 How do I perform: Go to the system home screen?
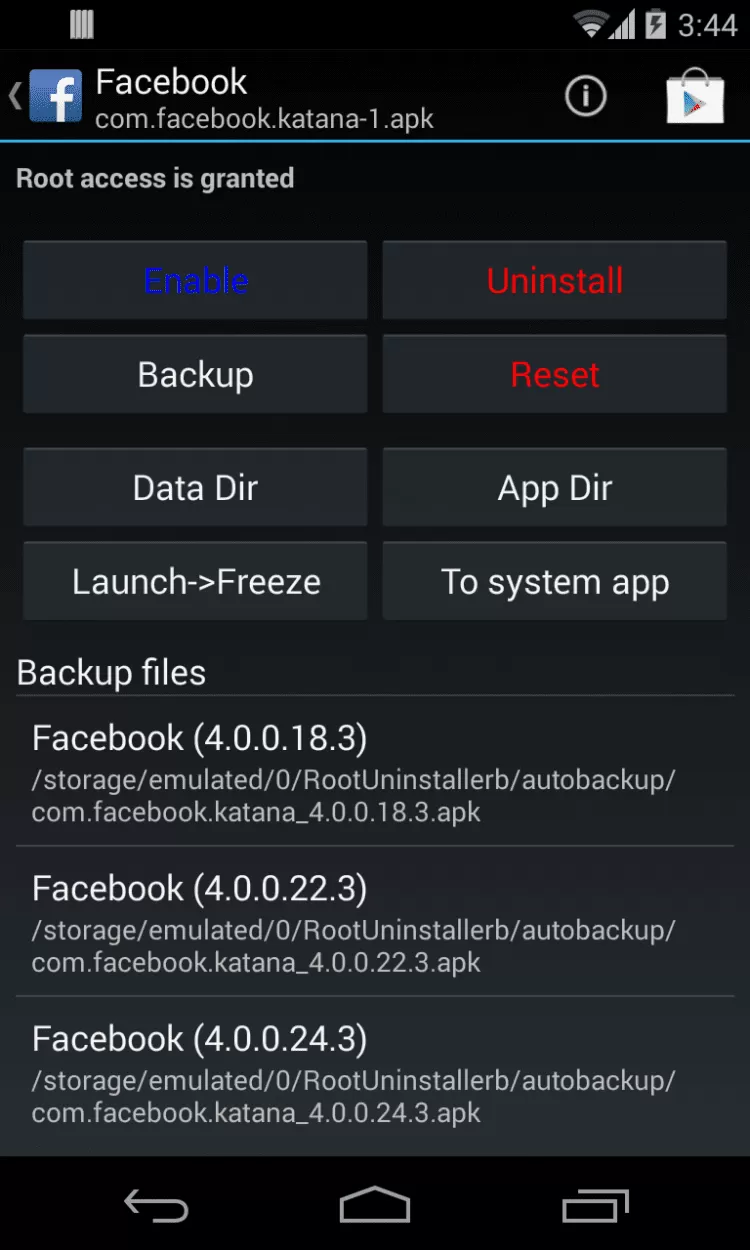(x=375, y=1205)
